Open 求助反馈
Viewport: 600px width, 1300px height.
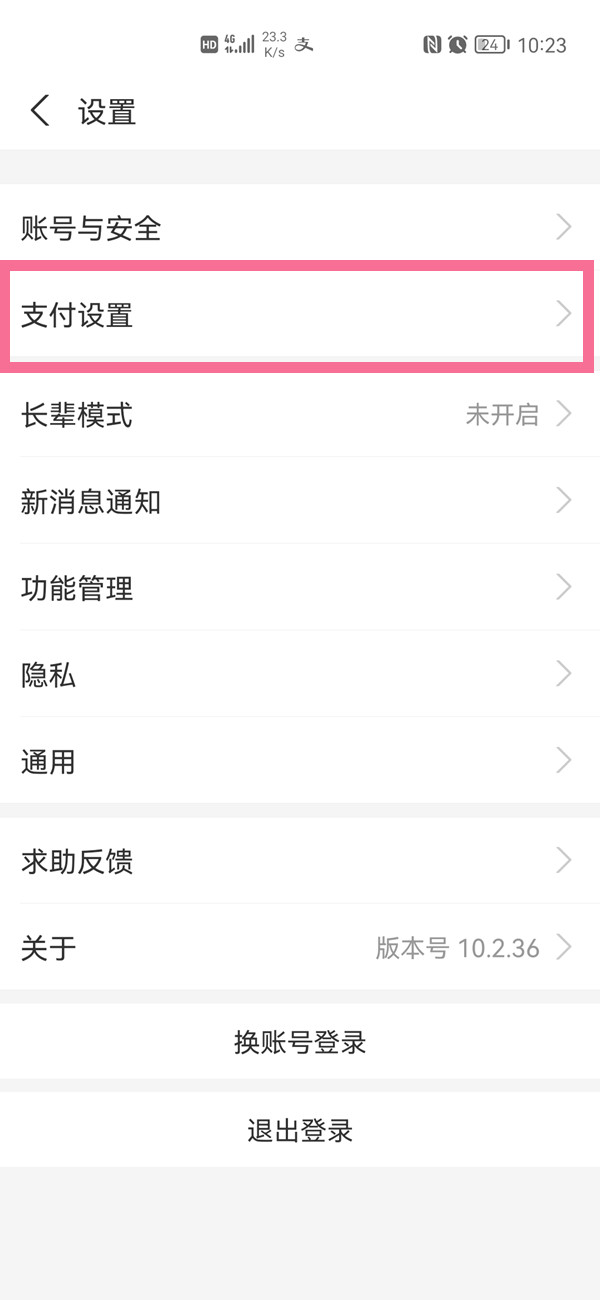pyautogui.click(x=300, y=861)
